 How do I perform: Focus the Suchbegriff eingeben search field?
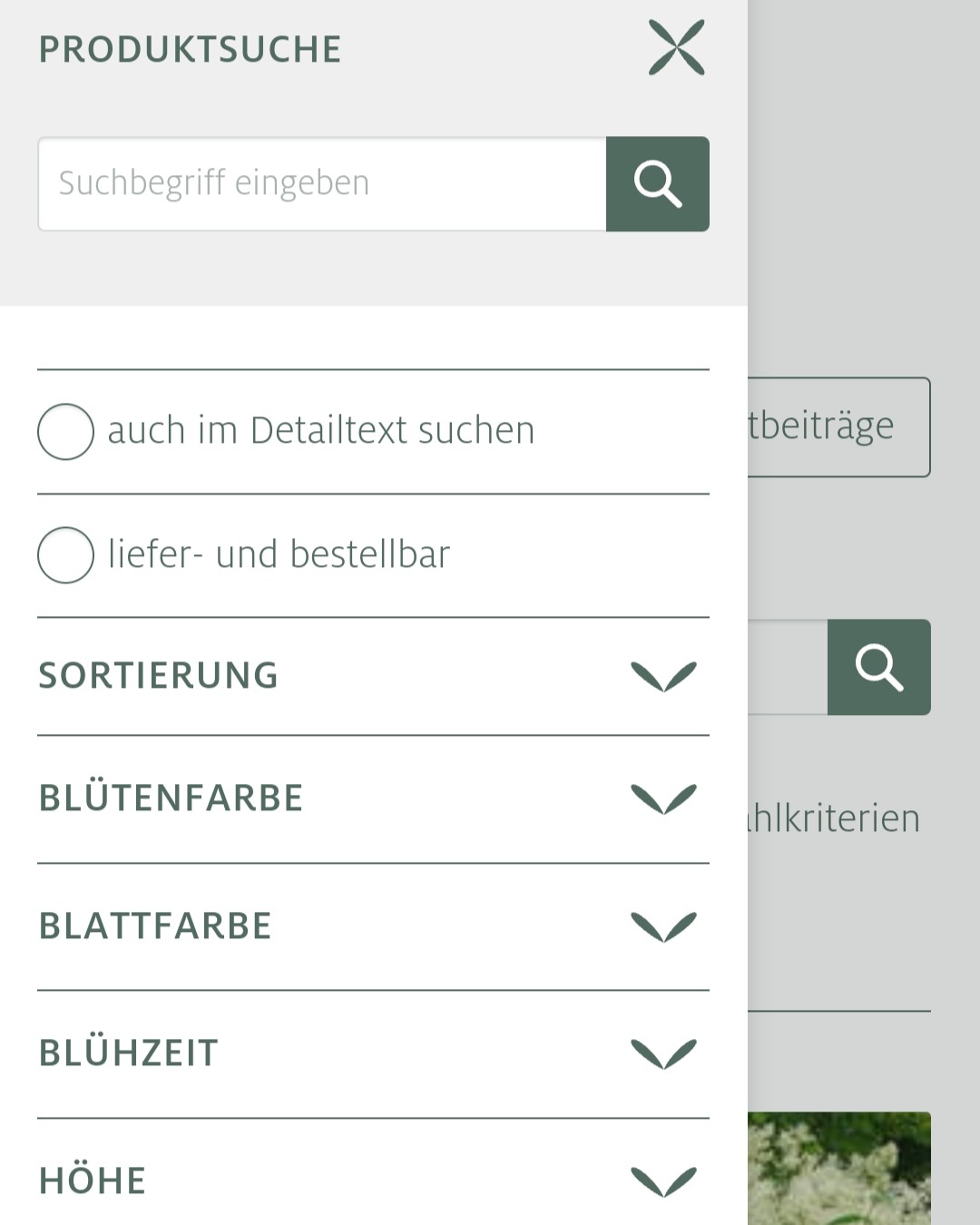click(322, 184)
